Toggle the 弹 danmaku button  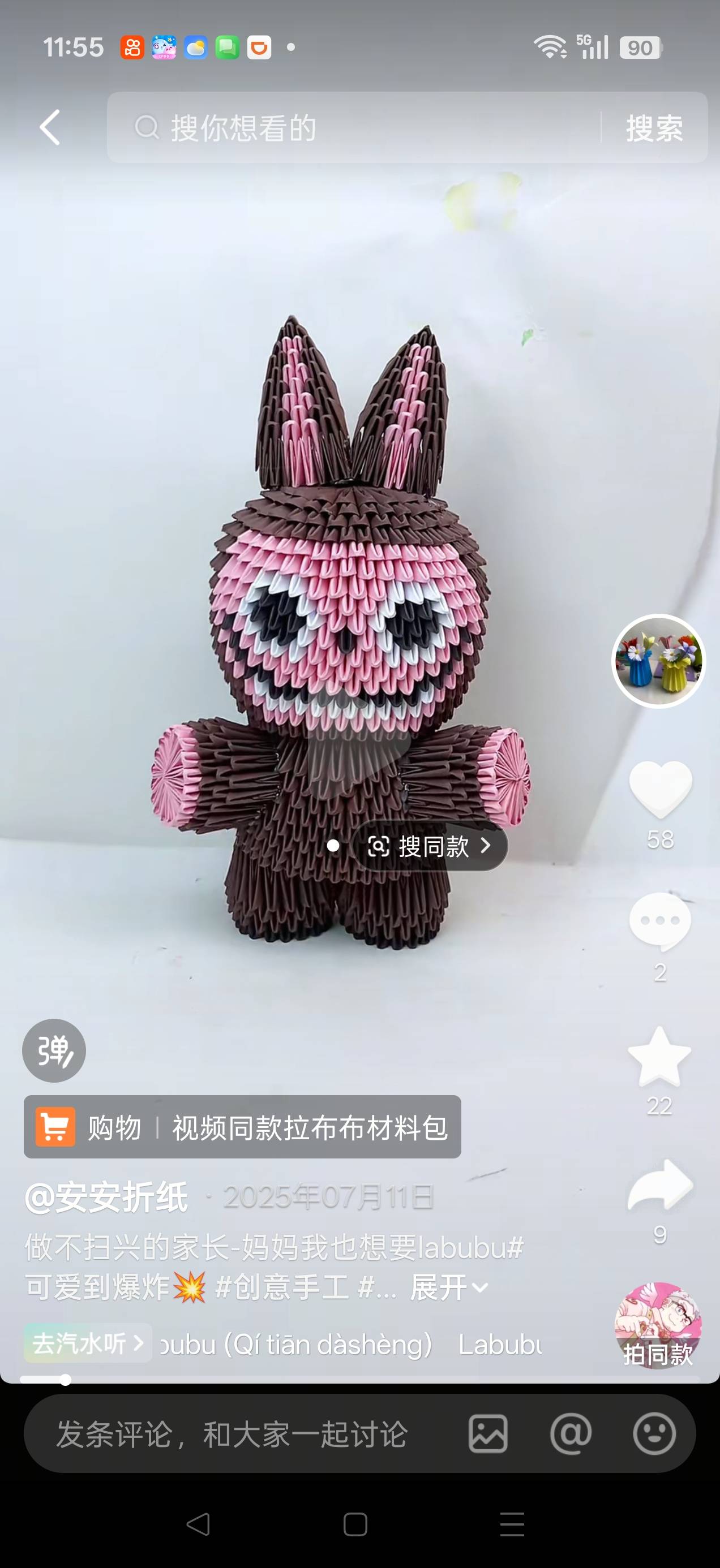click(54, 1050)
